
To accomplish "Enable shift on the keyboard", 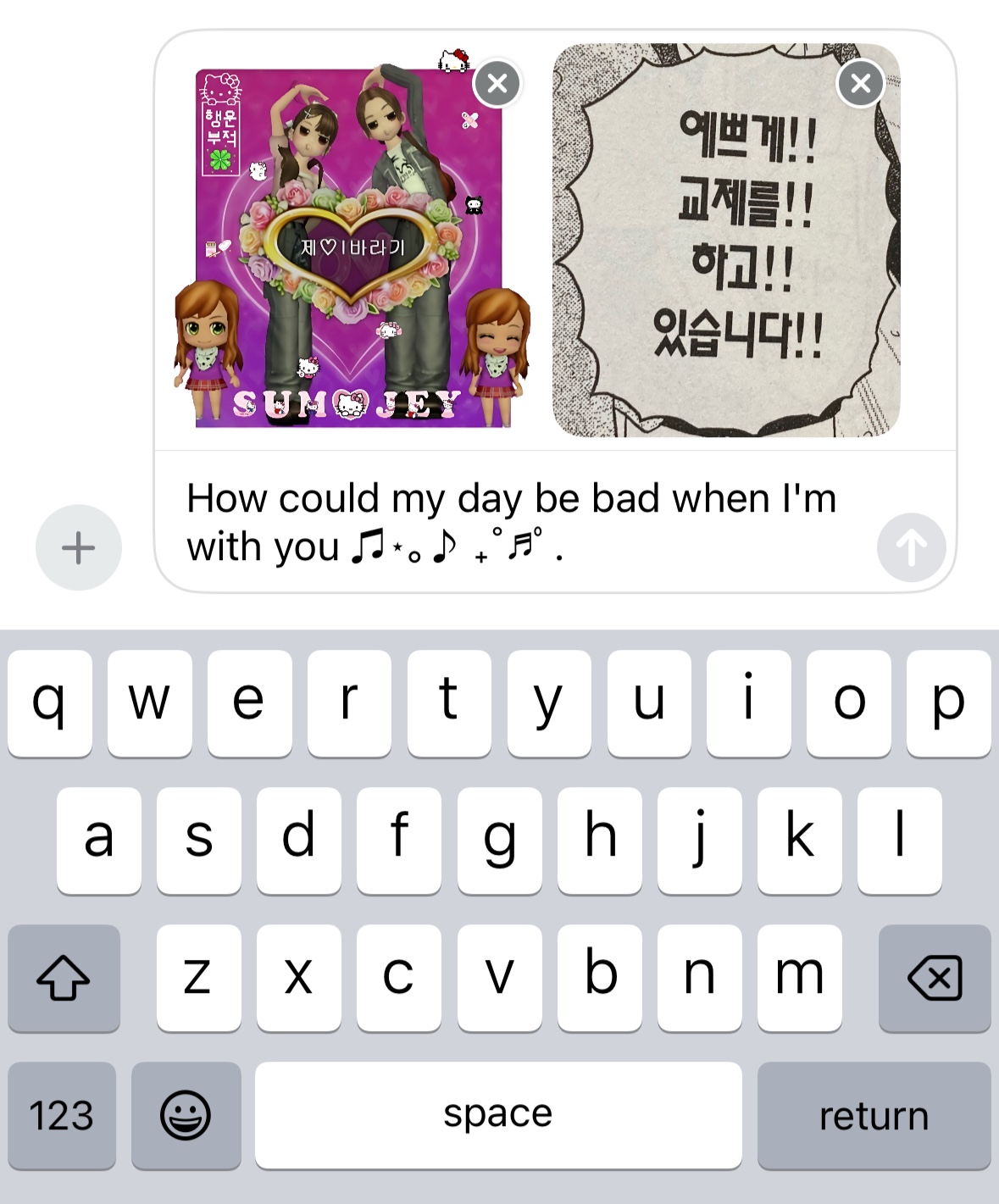I will tap(64, 978).
